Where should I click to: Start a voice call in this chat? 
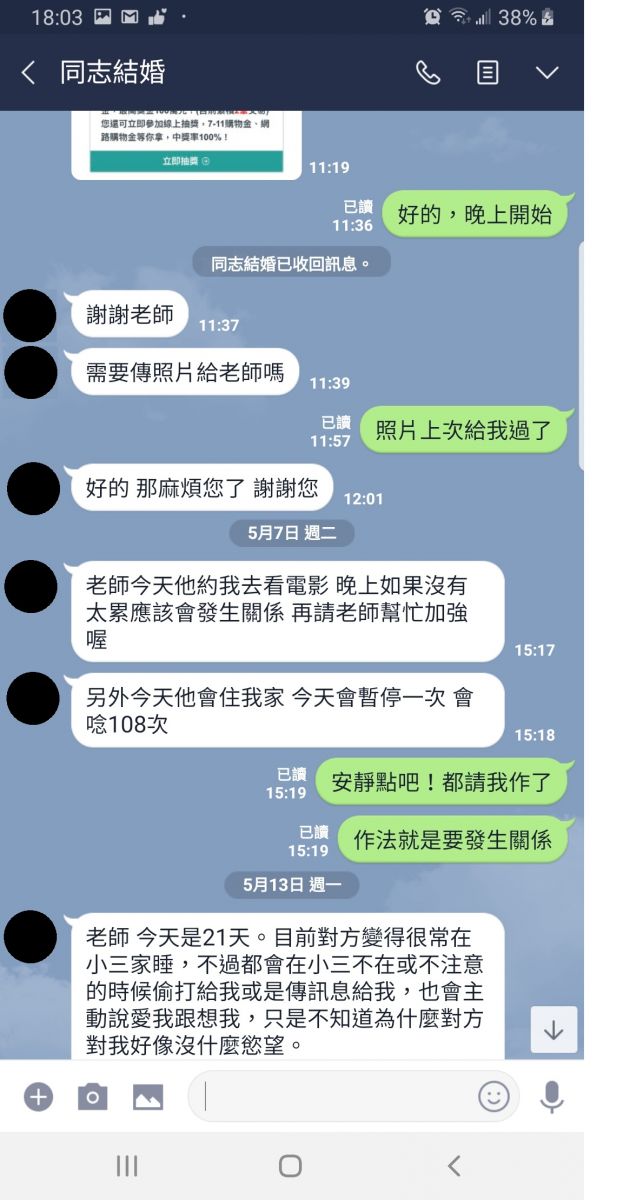pos(428,73)
